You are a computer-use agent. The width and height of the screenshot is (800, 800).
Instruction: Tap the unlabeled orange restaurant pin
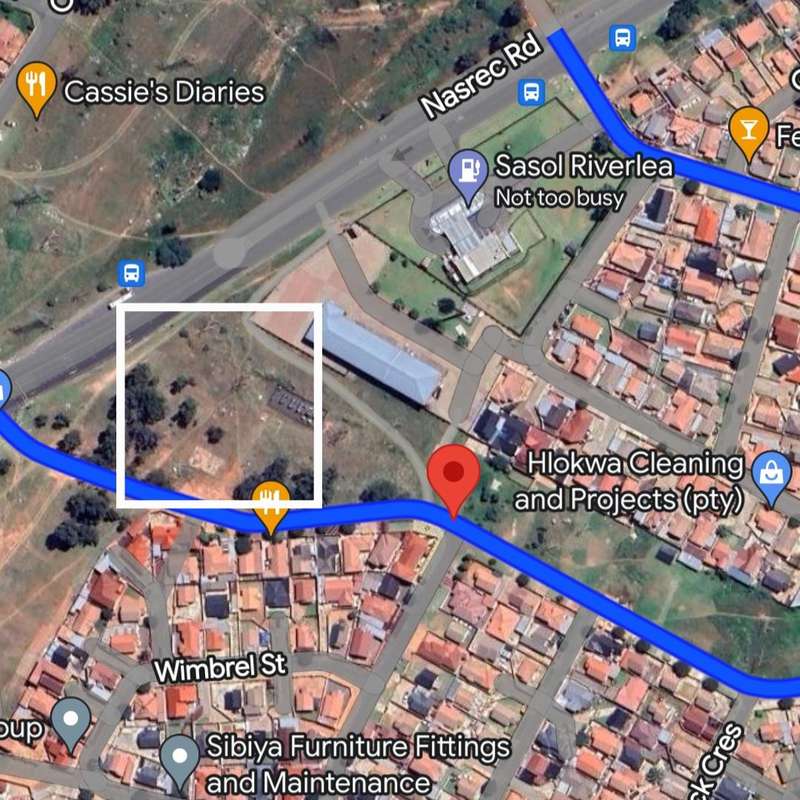point(269,501)
